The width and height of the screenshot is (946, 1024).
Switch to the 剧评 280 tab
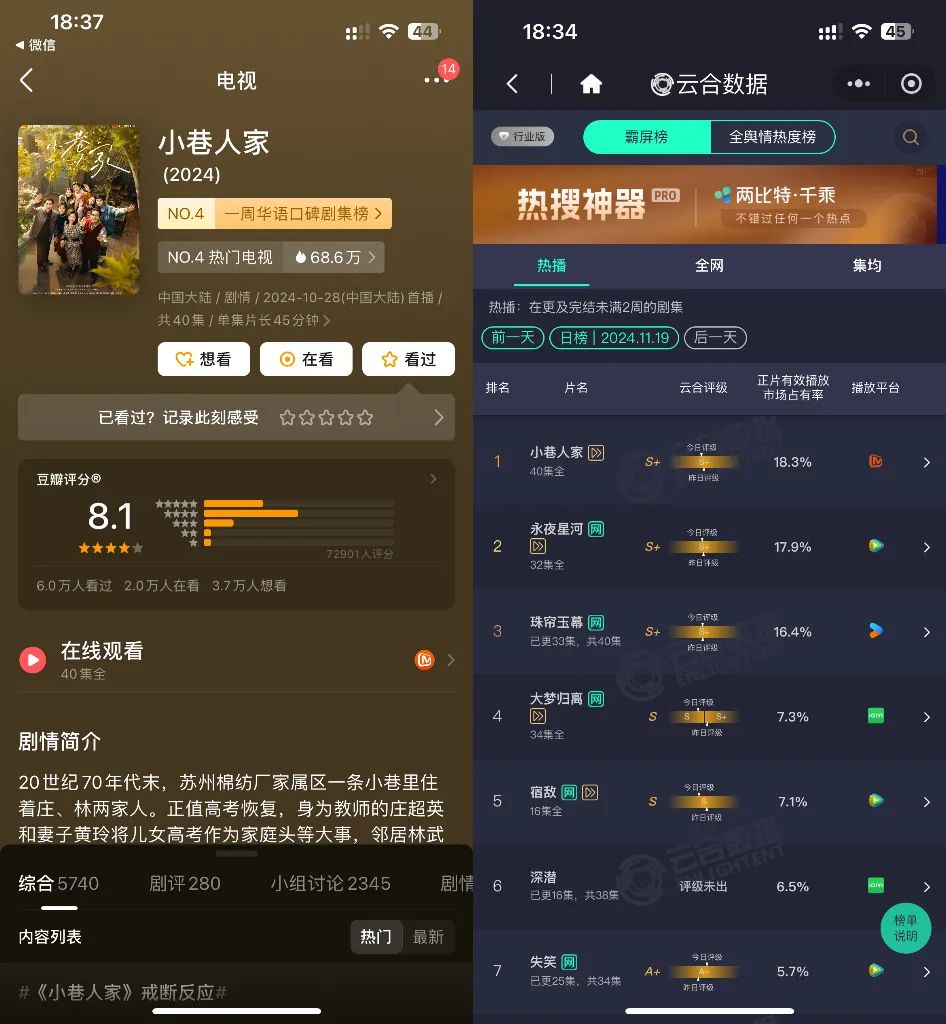coord(184,883)
